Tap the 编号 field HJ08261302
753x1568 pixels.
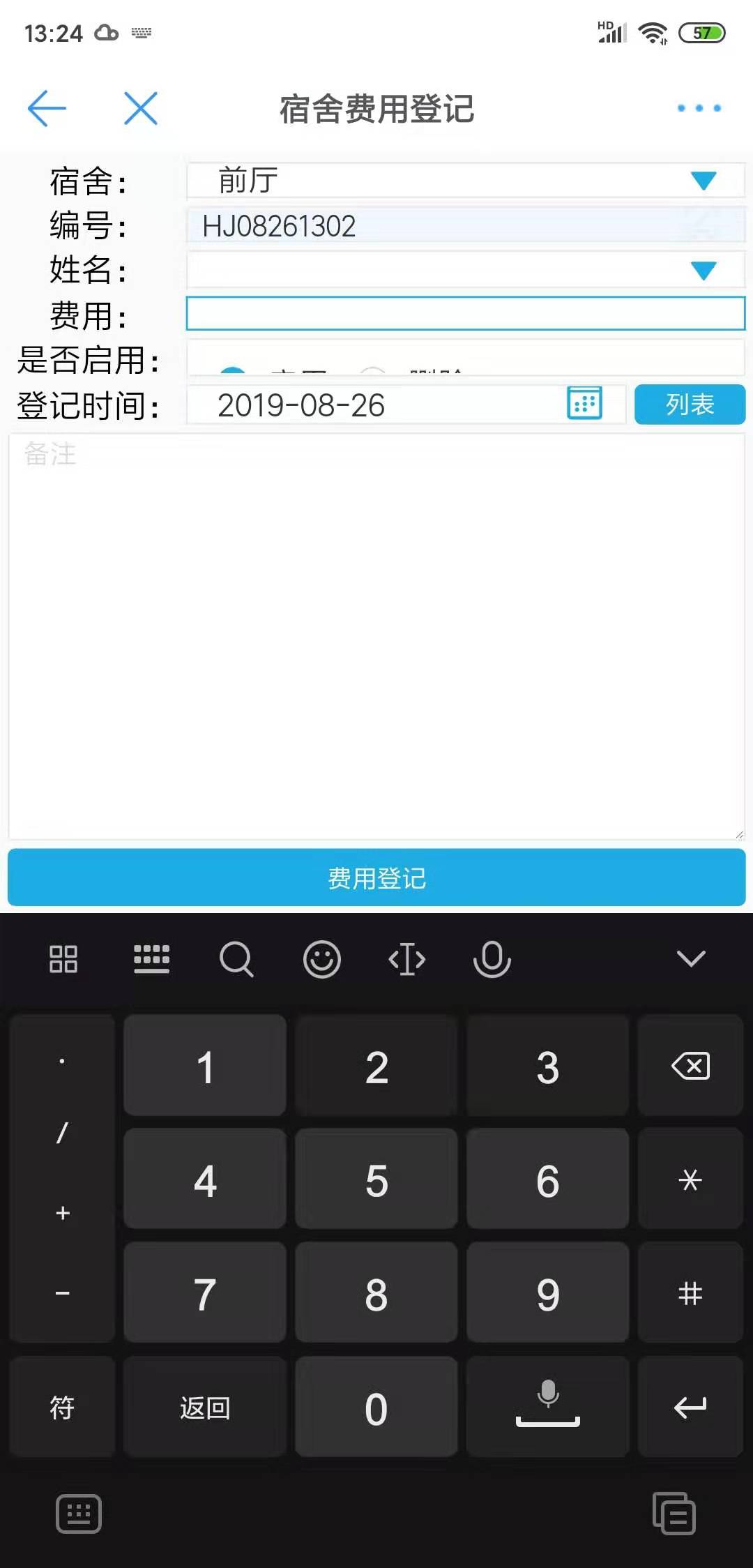[465, 225]
